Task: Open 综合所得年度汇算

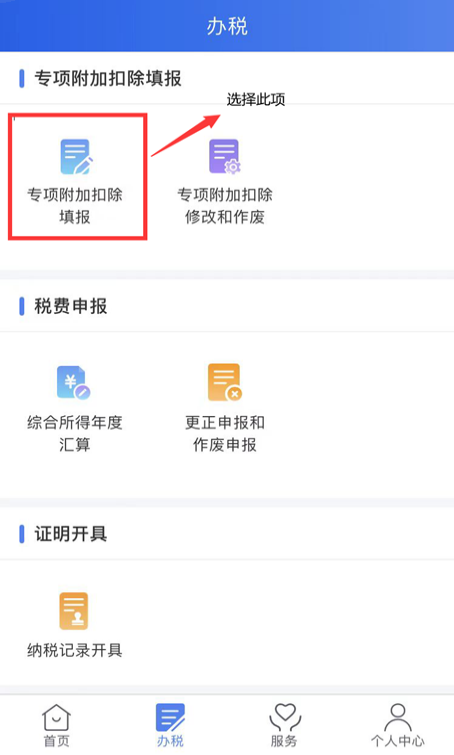Action: pos(75,408)
